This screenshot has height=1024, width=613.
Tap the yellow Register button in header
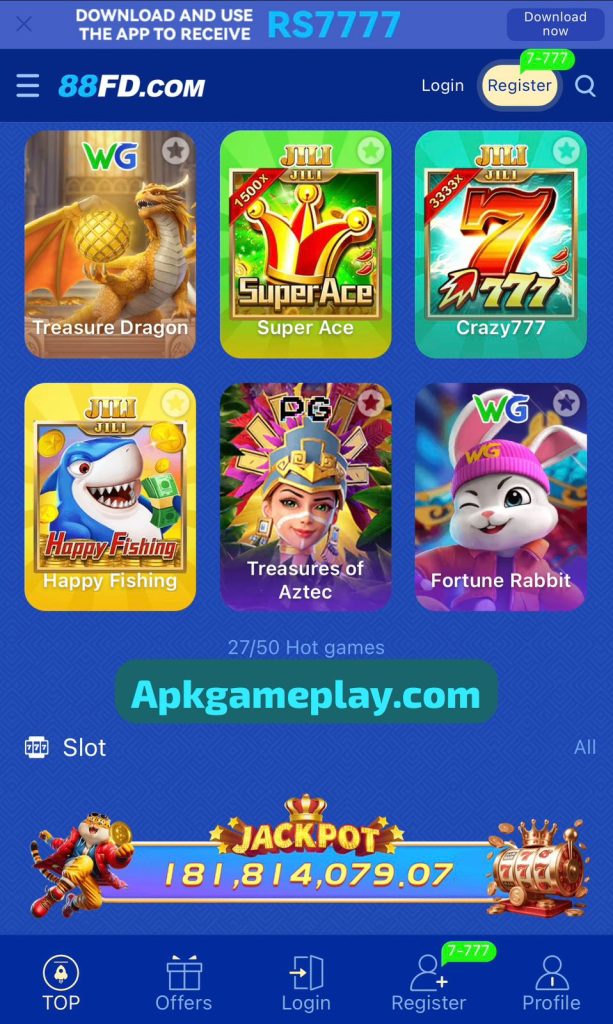pyautogui.click(x=519, y=85)
